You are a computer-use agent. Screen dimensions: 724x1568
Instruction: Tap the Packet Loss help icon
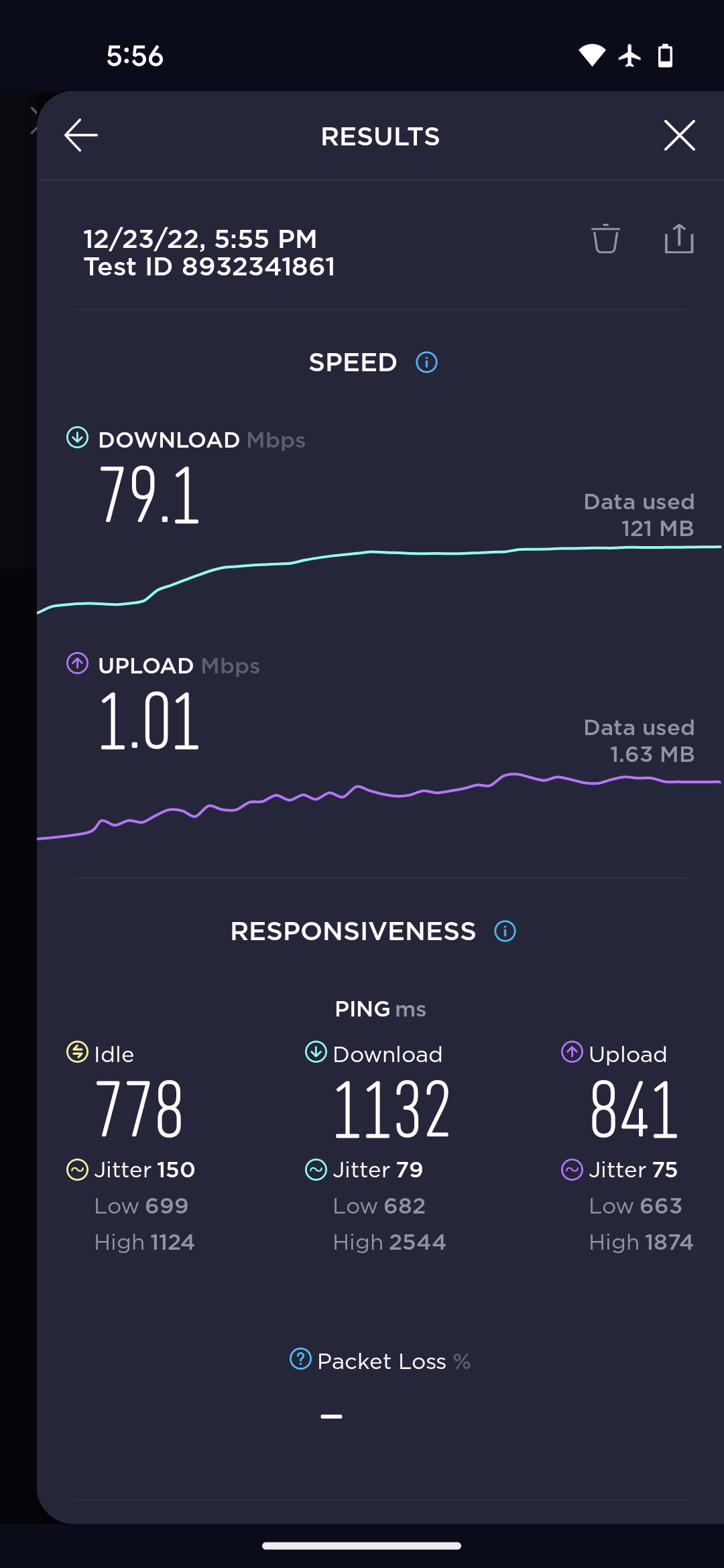pos(300,1361)
